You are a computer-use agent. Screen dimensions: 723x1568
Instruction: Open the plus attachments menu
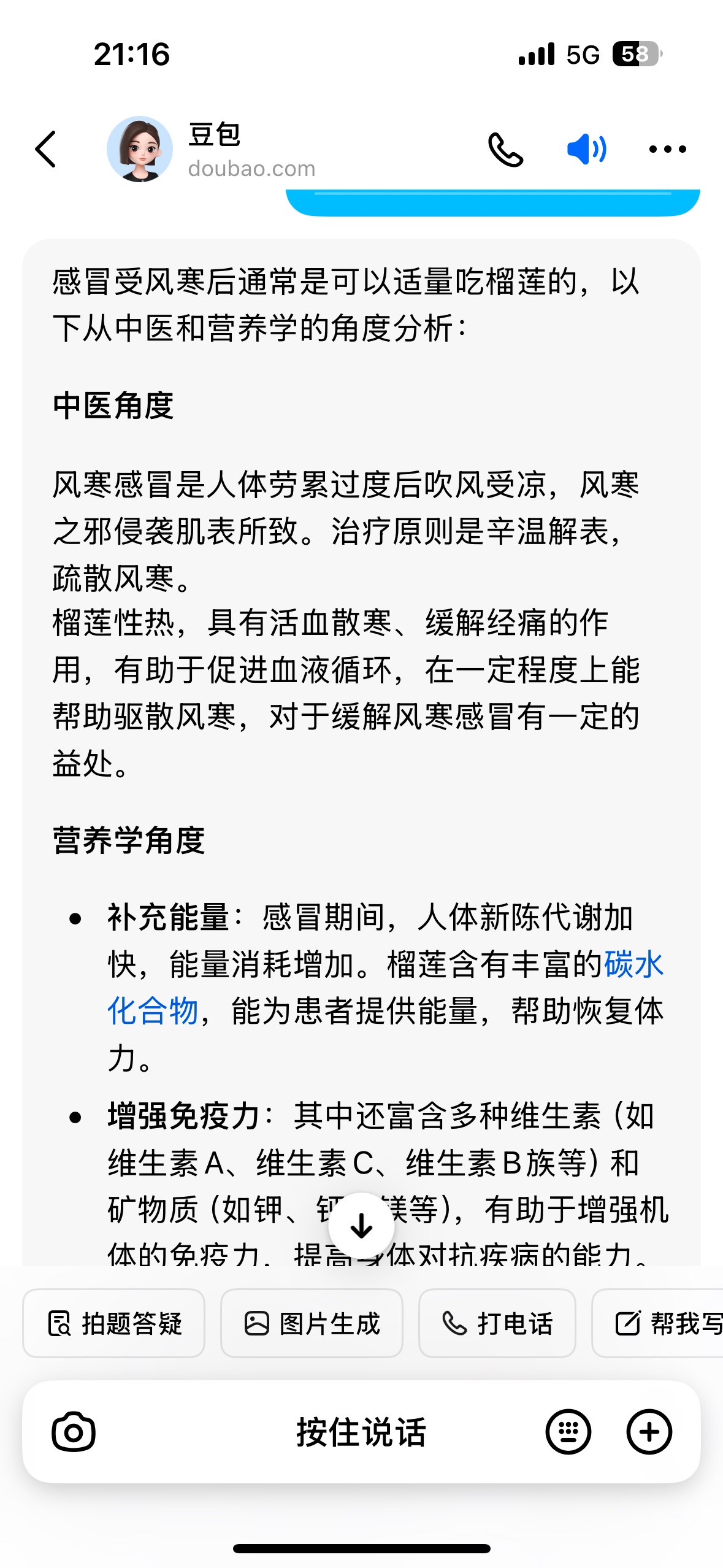(649, 1432)
